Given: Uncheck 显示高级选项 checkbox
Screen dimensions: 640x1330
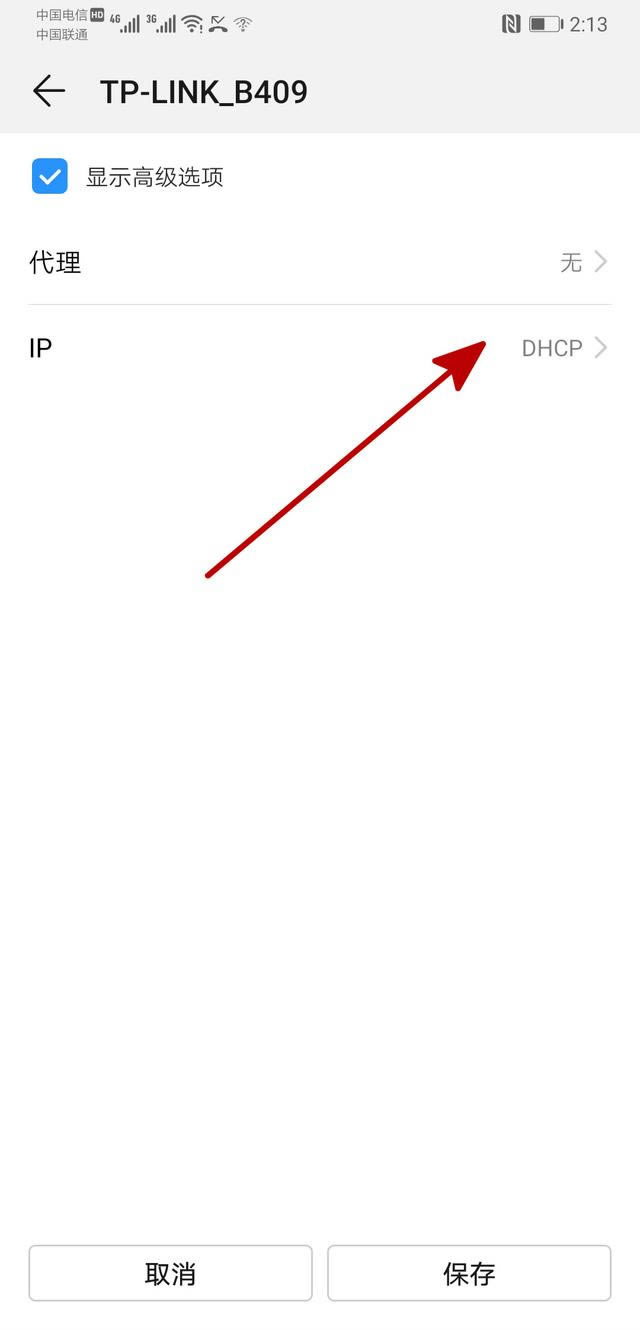Looking at the screenshot, I should 50,177.
